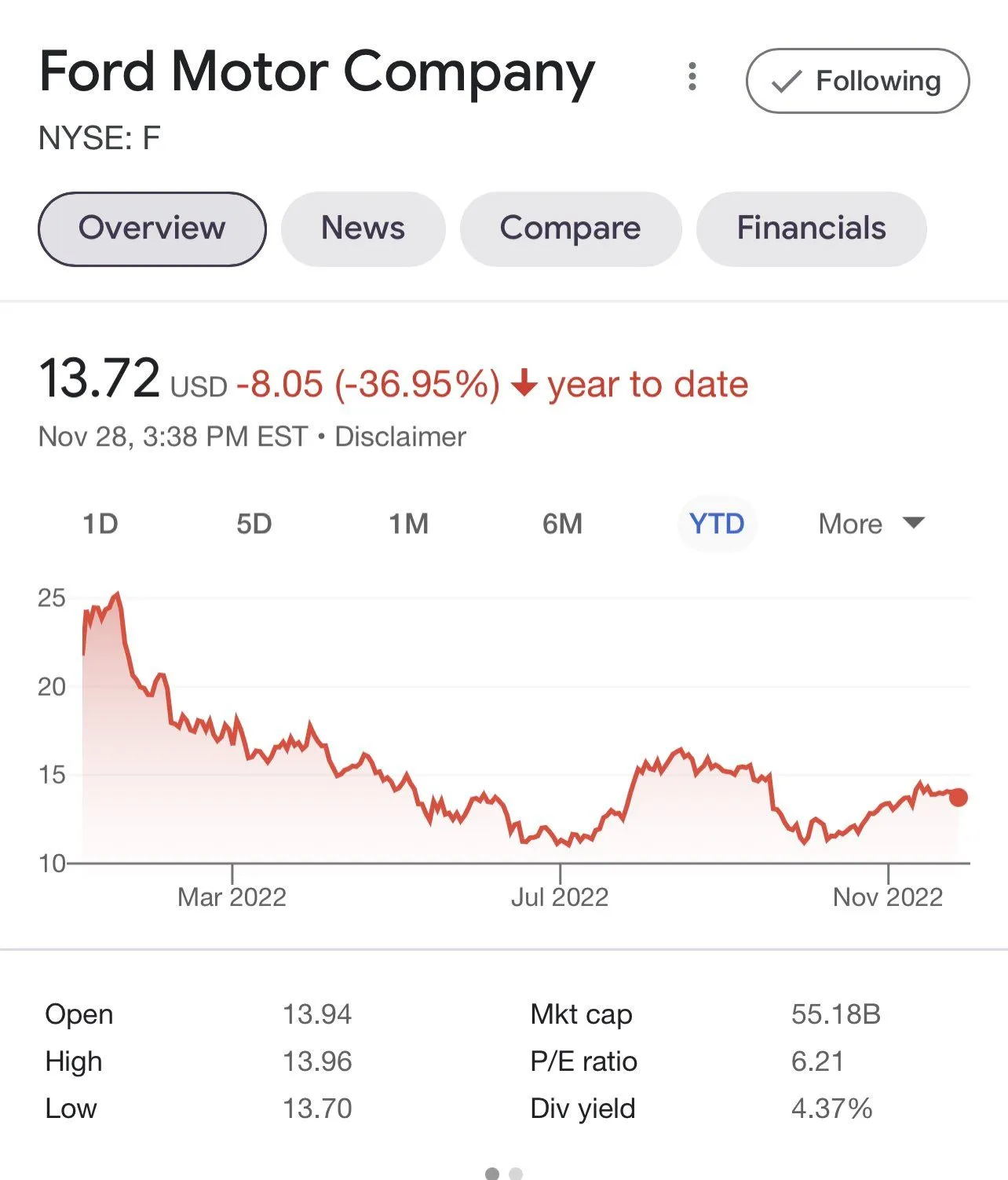
Task: Tap the Following button to unfollow Ford
Action: click(x=857, y=81)
